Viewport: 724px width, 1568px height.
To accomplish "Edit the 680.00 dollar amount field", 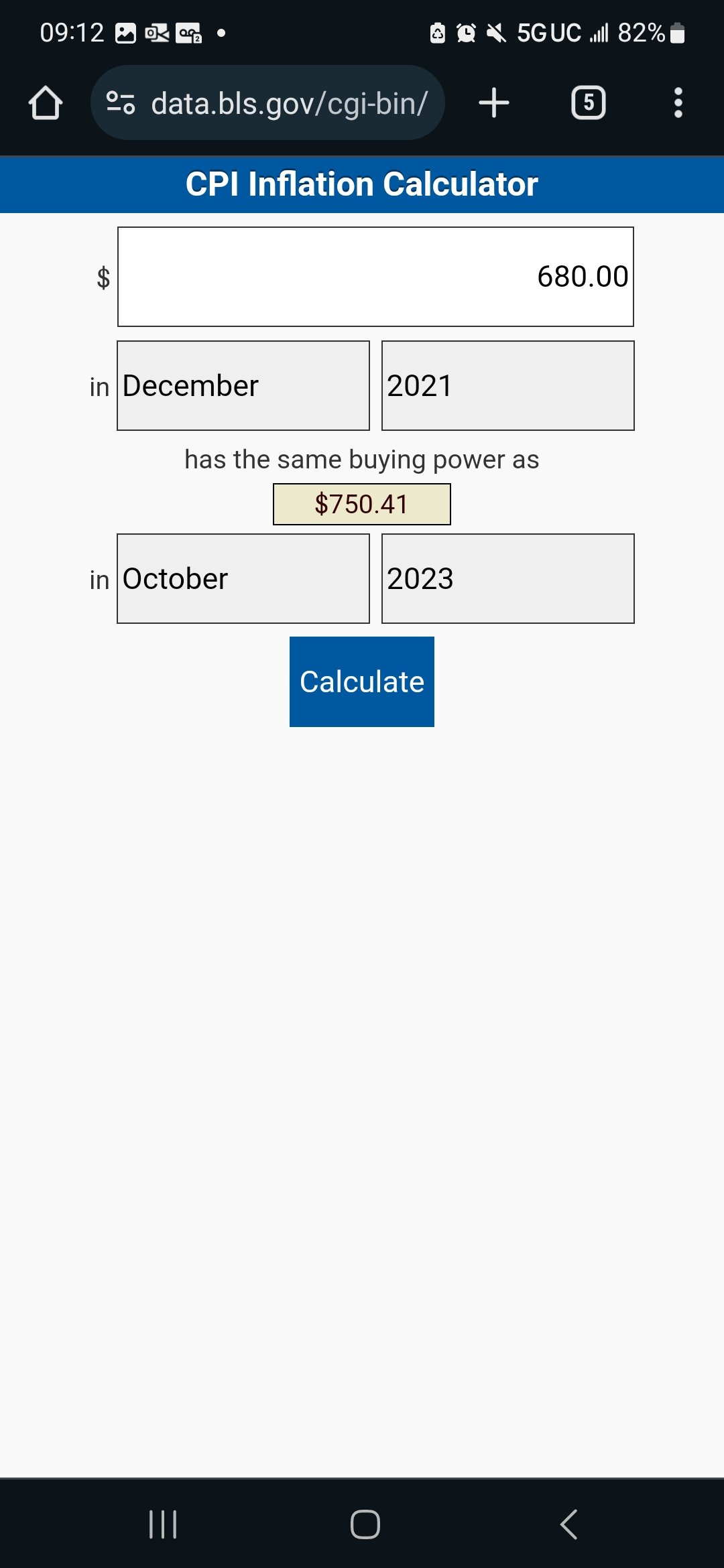I will (375, 277).
